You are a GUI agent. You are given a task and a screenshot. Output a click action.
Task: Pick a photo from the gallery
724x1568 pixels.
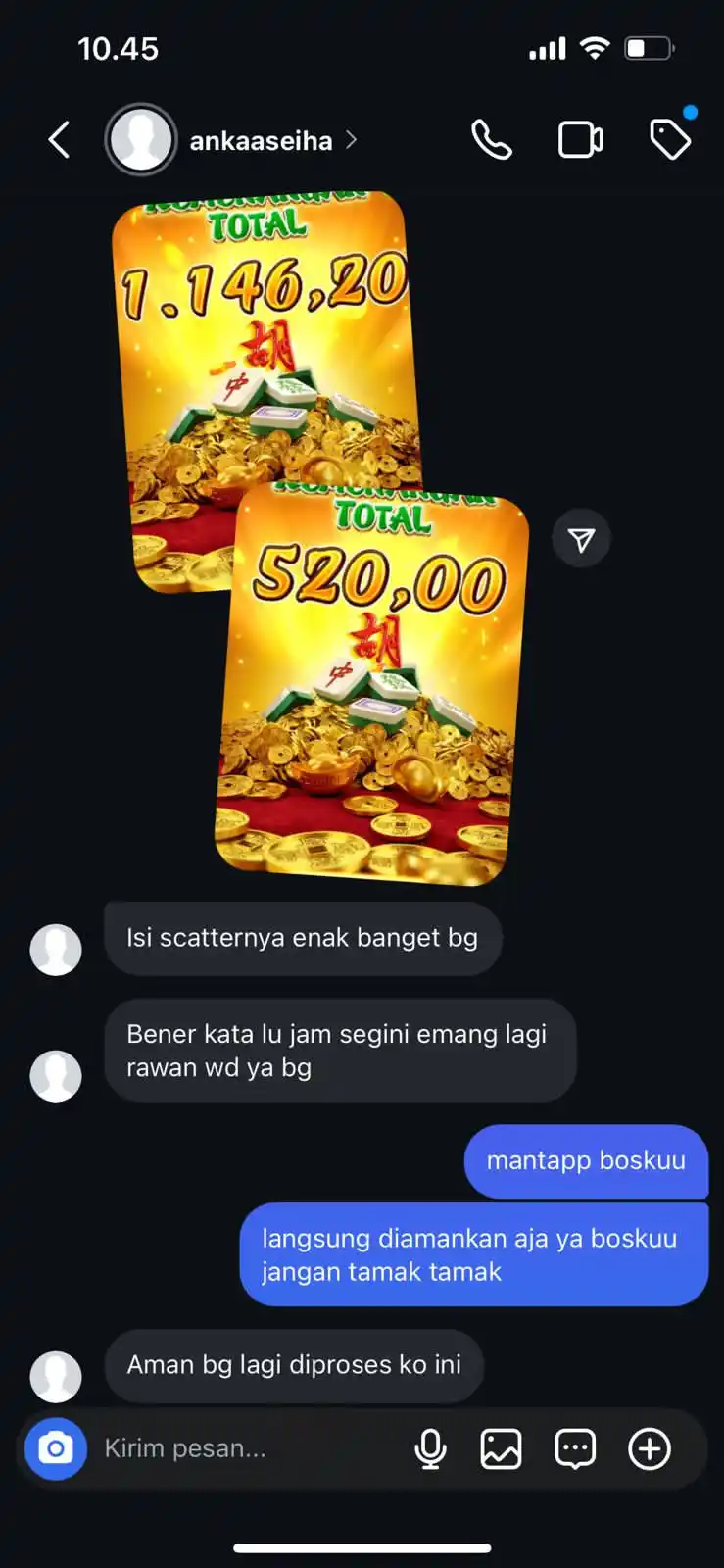501,1448
